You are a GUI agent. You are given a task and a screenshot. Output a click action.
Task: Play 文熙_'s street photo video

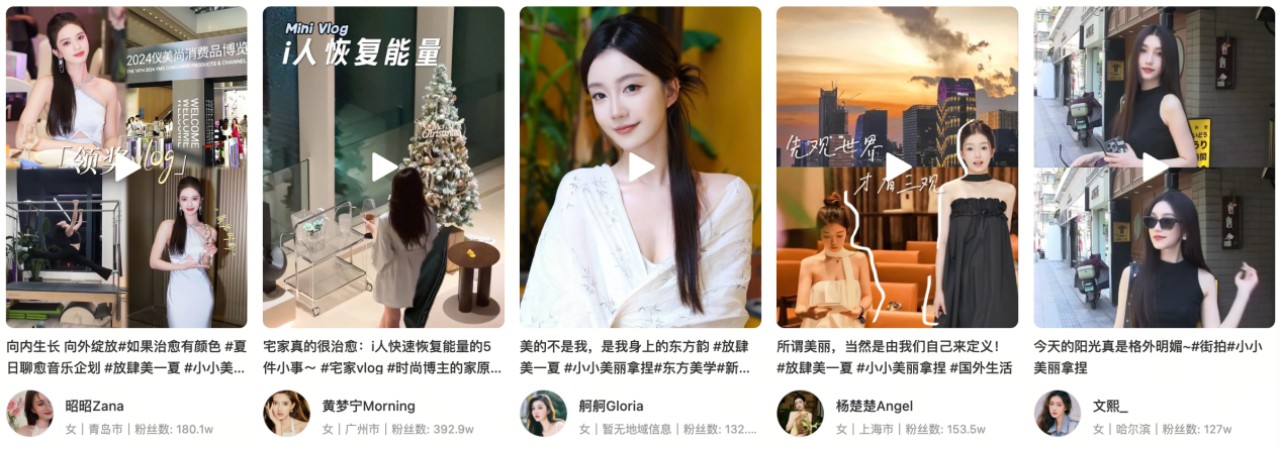1155,167
